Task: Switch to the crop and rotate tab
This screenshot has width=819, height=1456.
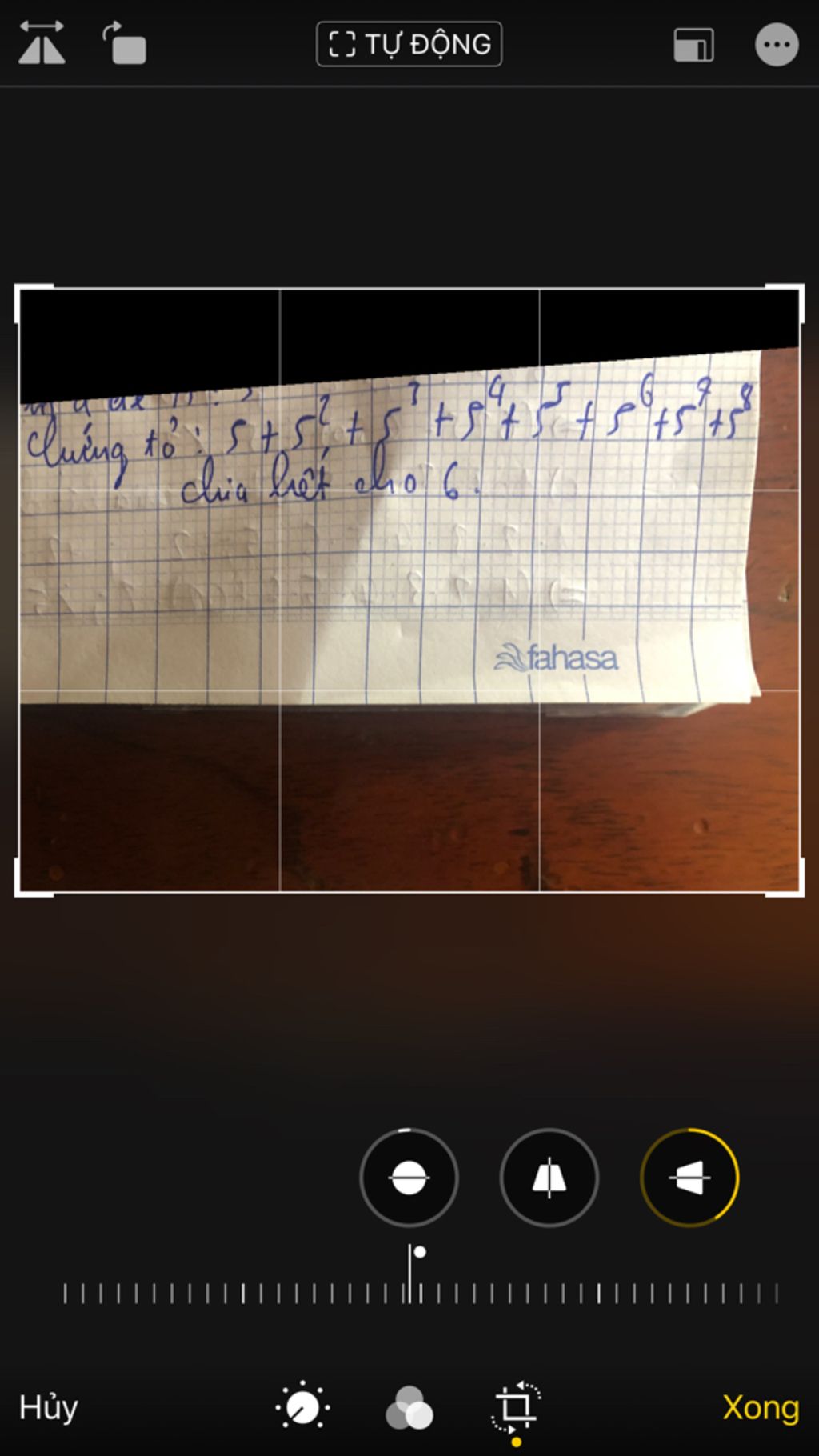Action: click(516, 1407)
